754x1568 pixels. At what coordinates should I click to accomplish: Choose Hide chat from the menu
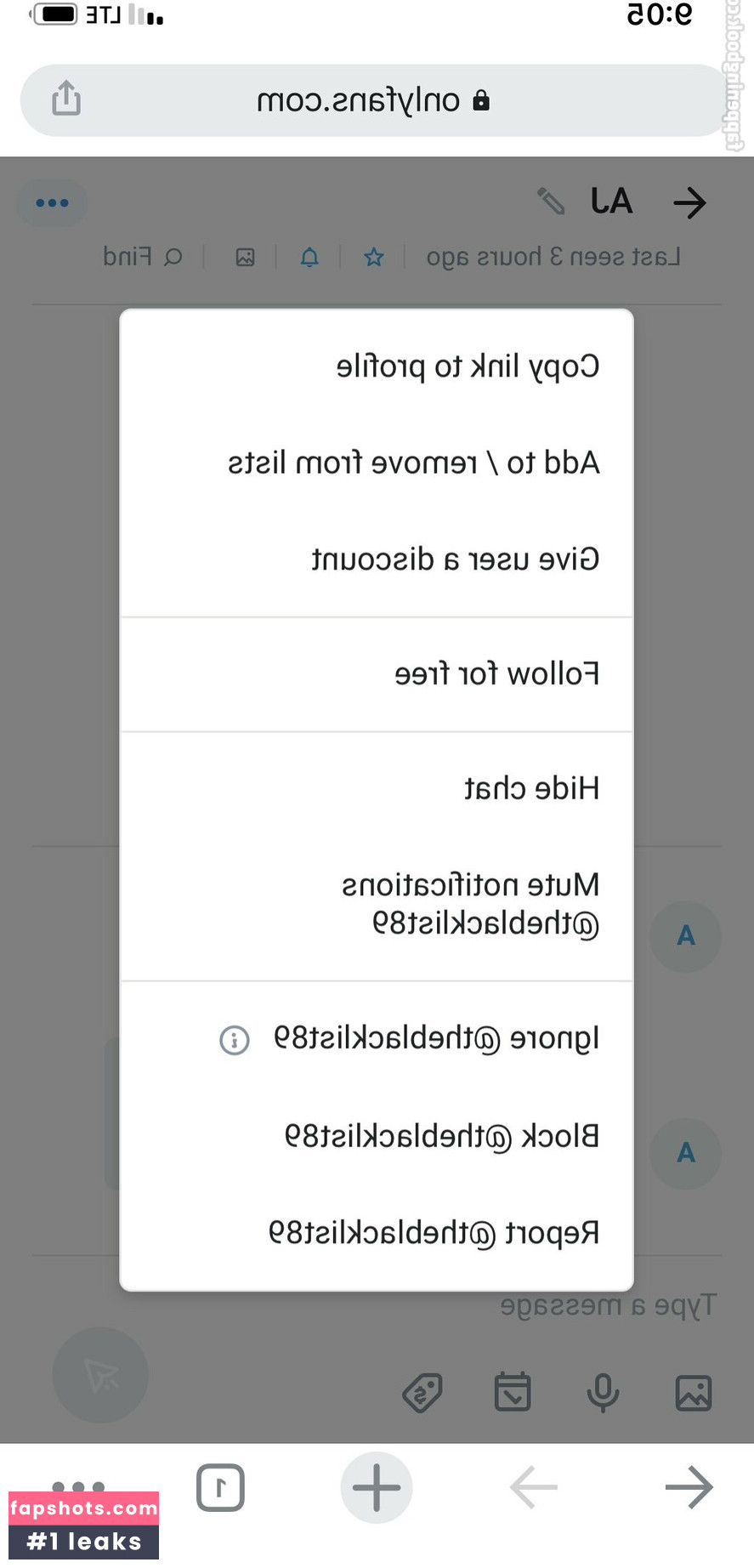(531, 788)
